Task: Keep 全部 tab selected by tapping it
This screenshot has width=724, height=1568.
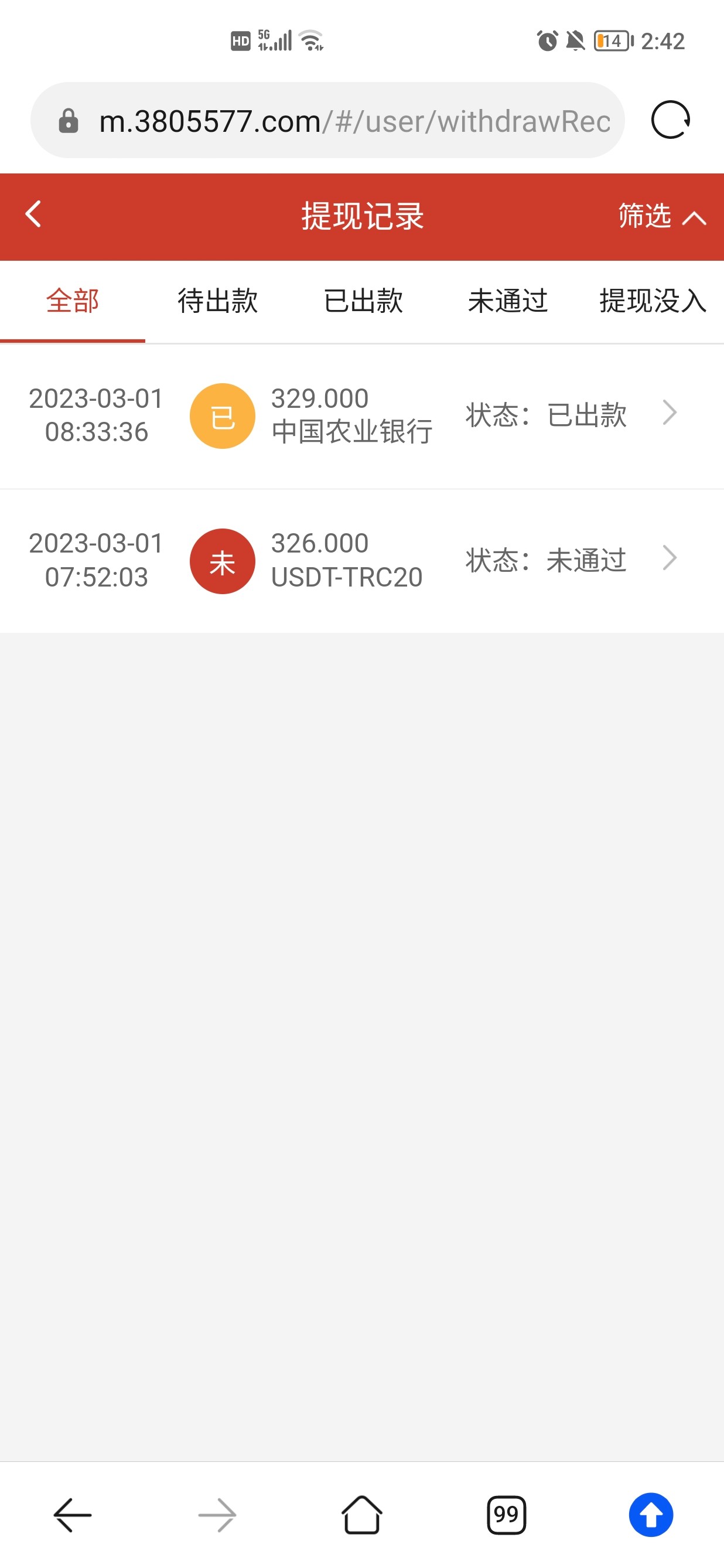Action: coord(73,301)
